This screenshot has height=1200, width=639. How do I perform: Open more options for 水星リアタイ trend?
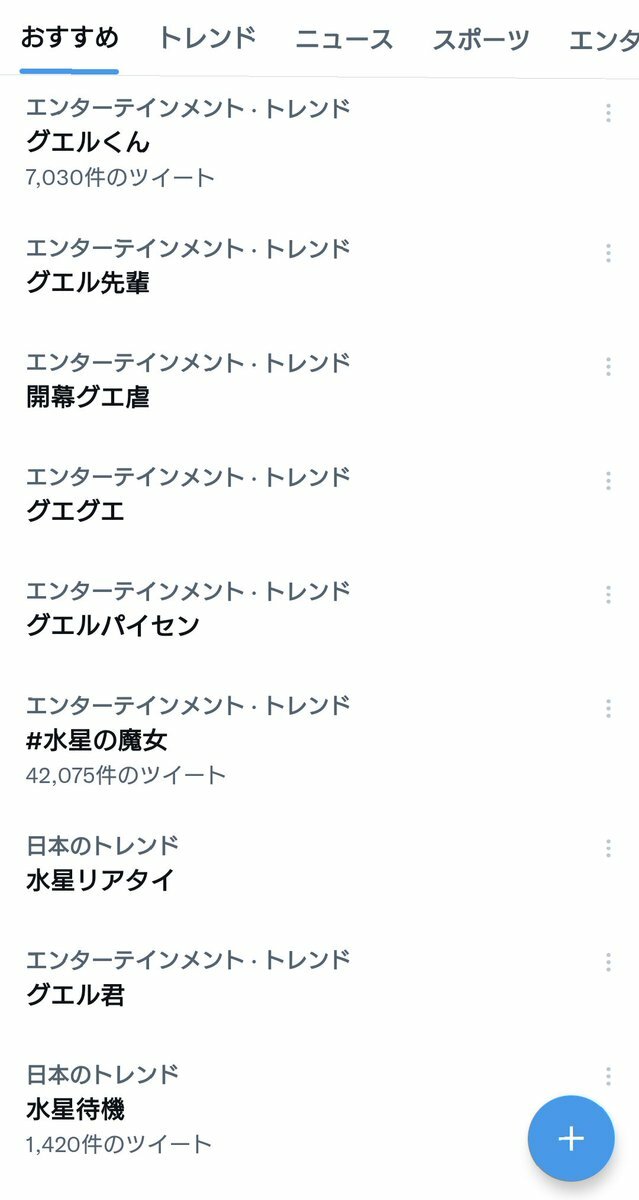point(608,849)
